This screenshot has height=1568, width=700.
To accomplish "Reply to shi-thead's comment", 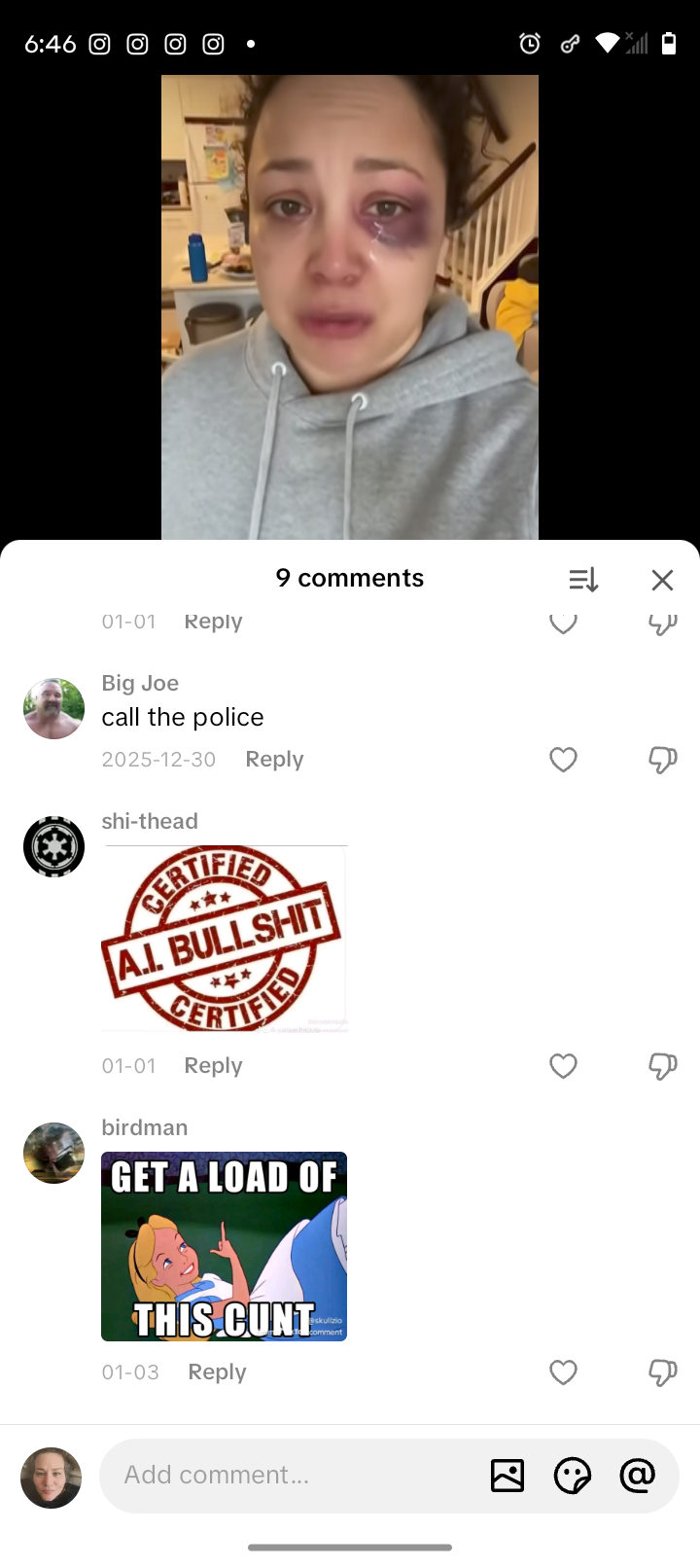I will click(213, 1066).
